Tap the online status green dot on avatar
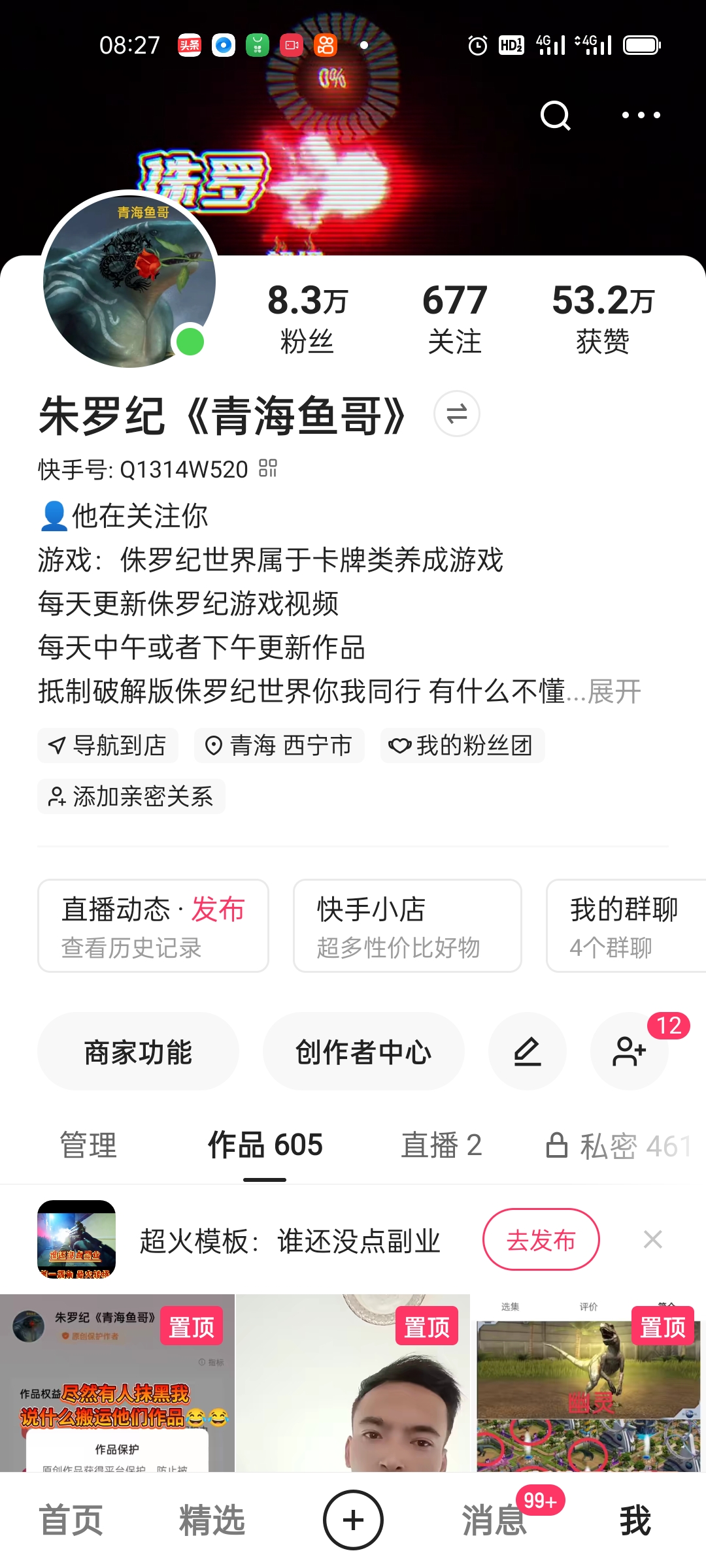 (189, 339)
